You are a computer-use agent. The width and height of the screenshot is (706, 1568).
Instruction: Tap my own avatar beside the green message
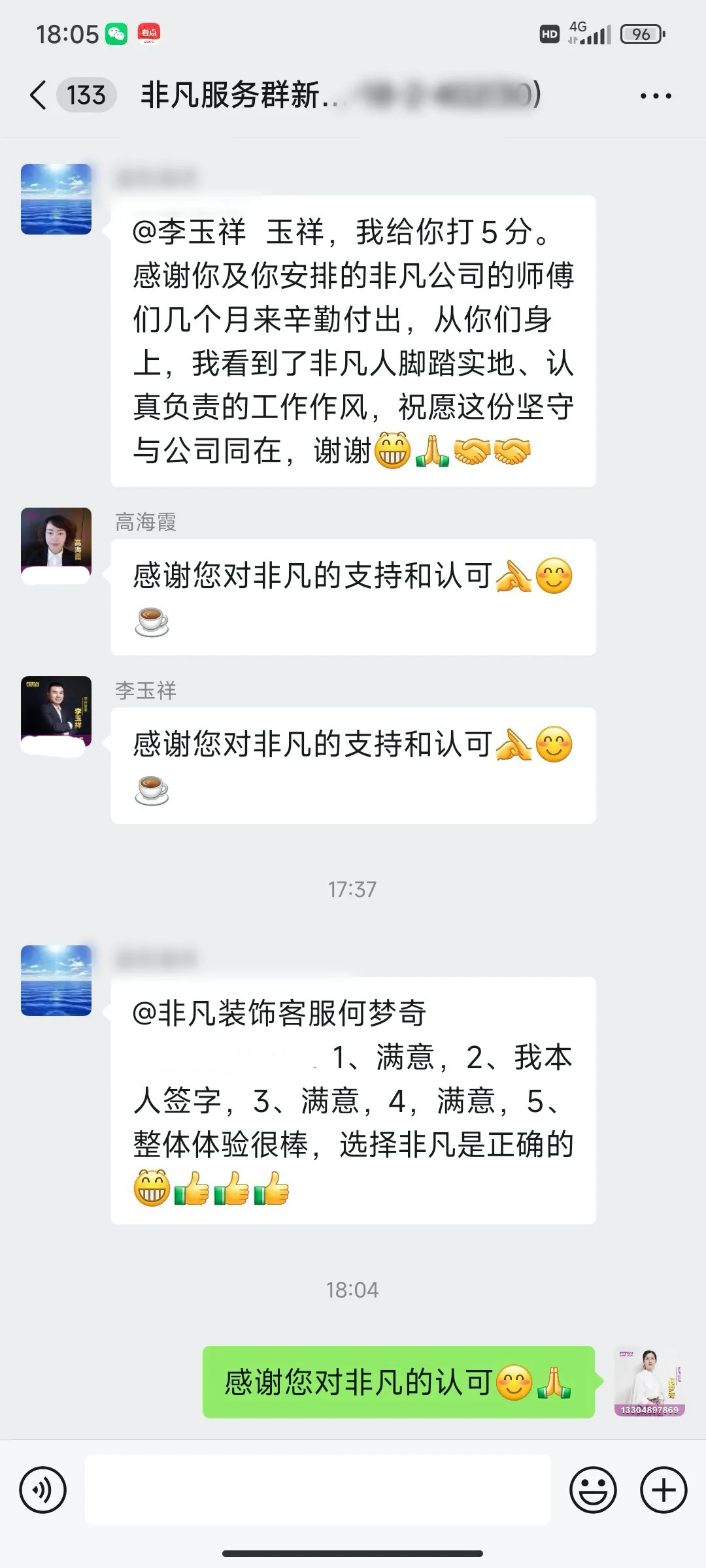click(649, 1381)
